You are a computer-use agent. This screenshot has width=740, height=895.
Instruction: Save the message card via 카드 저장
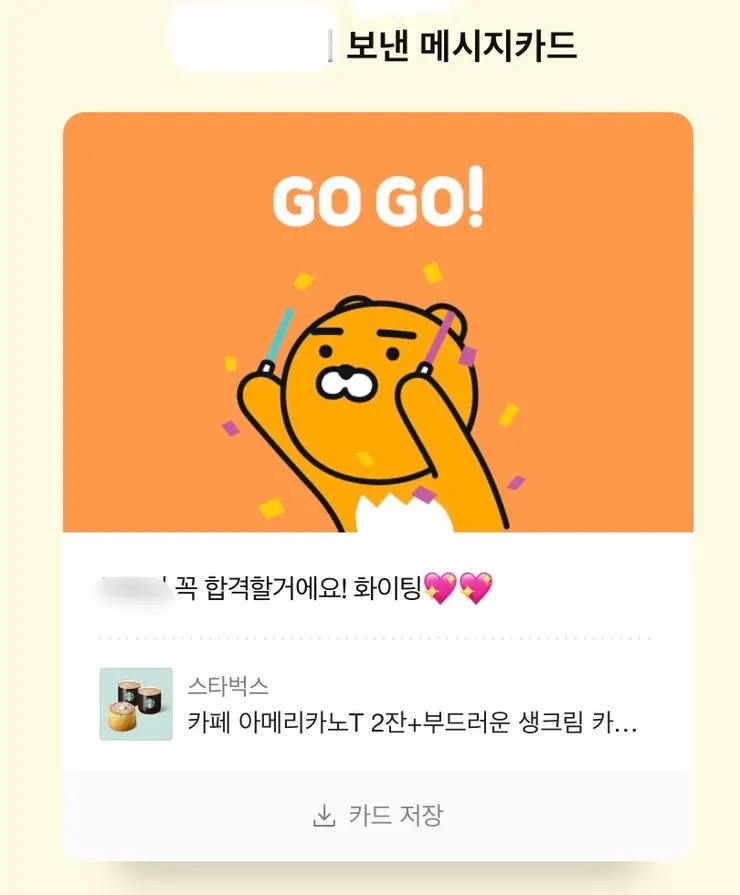(377, 816)
